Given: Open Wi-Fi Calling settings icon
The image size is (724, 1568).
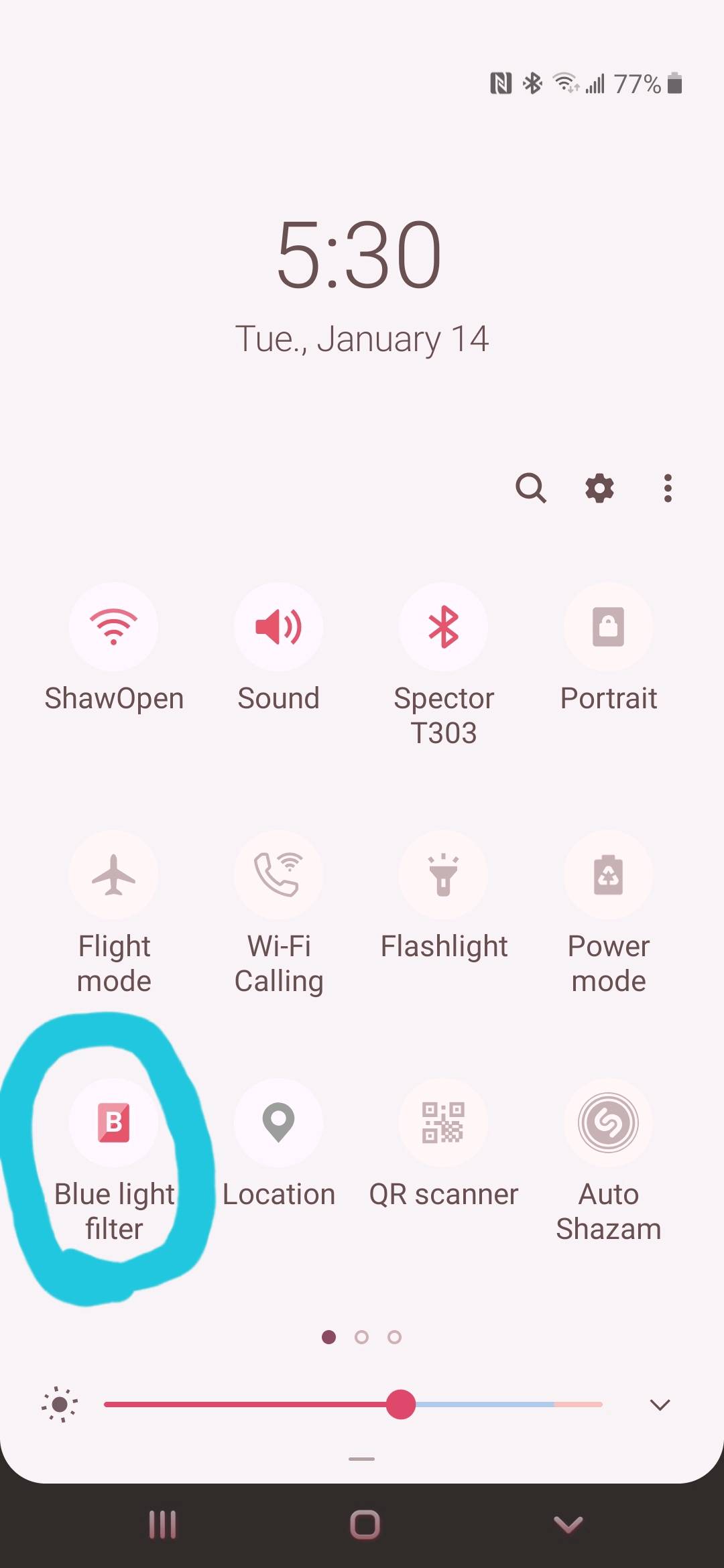Looking at the screenshot, I should 279,875.
